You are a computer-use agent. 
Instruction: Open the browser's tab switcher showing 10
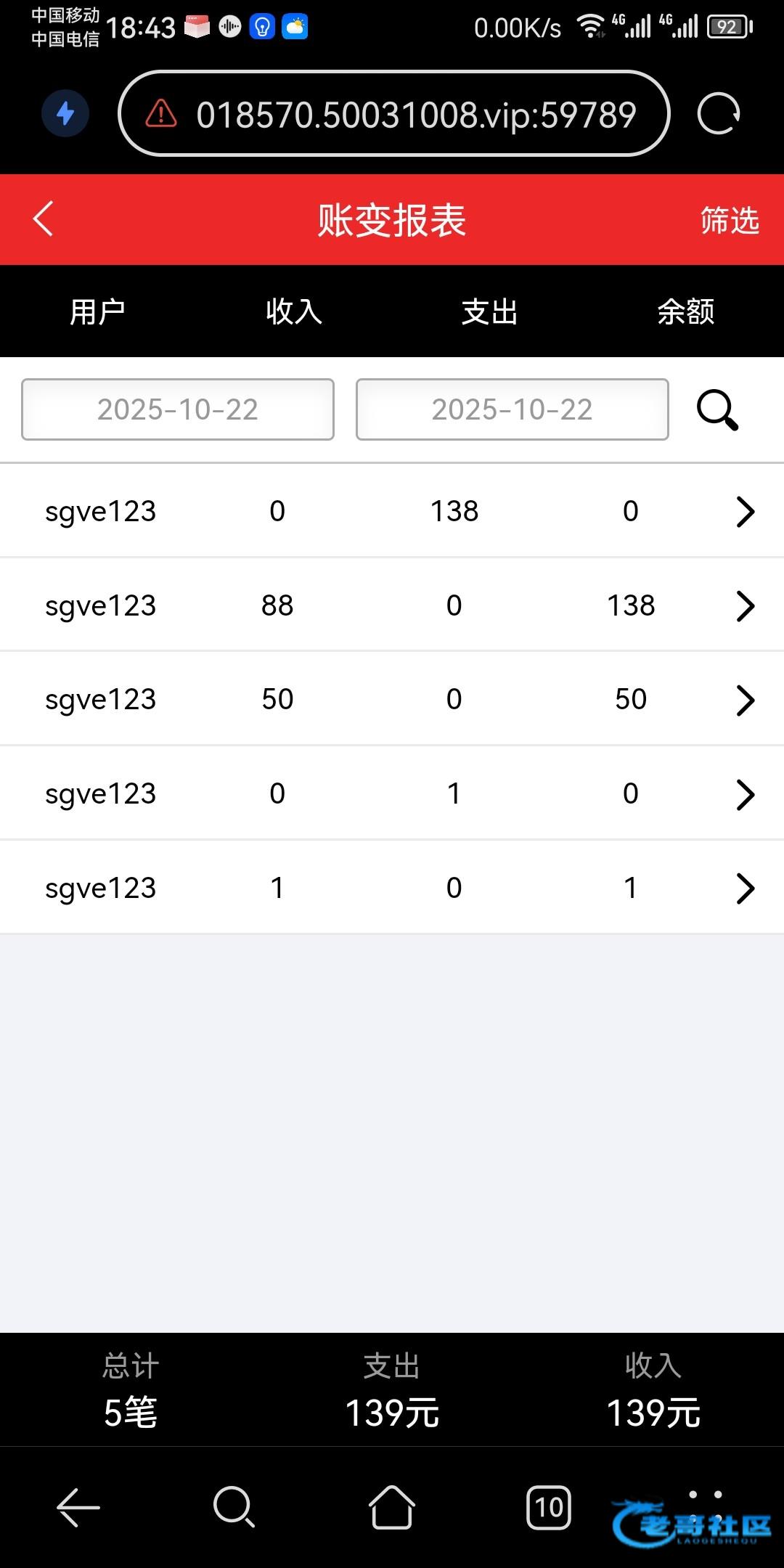pos(549,1508)
